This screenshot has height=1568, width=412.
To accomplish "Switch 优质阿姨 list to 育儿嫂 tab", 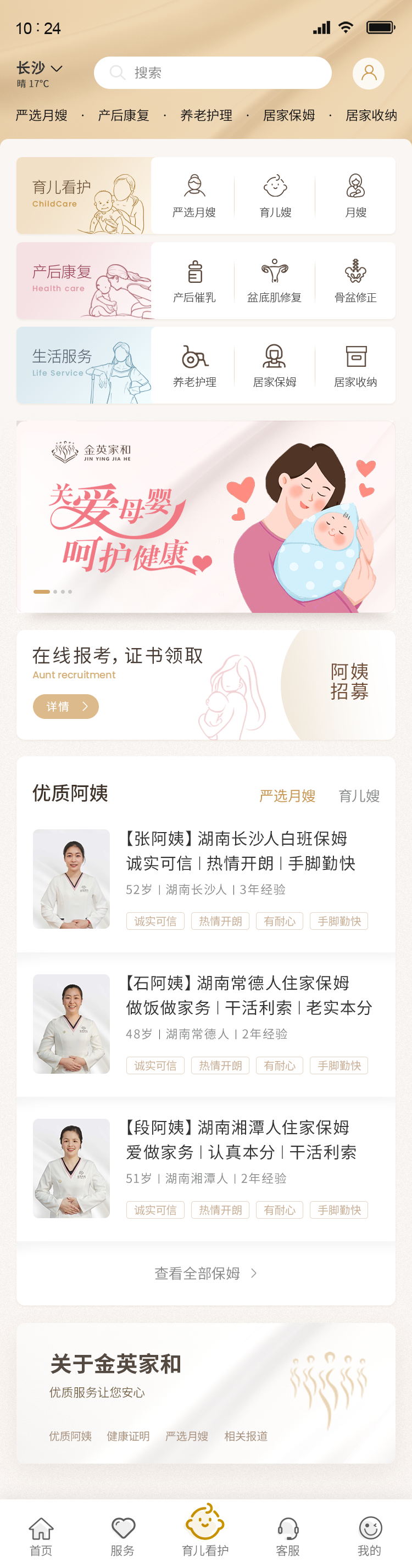I will pyautogui.click(x=359, y=796).
